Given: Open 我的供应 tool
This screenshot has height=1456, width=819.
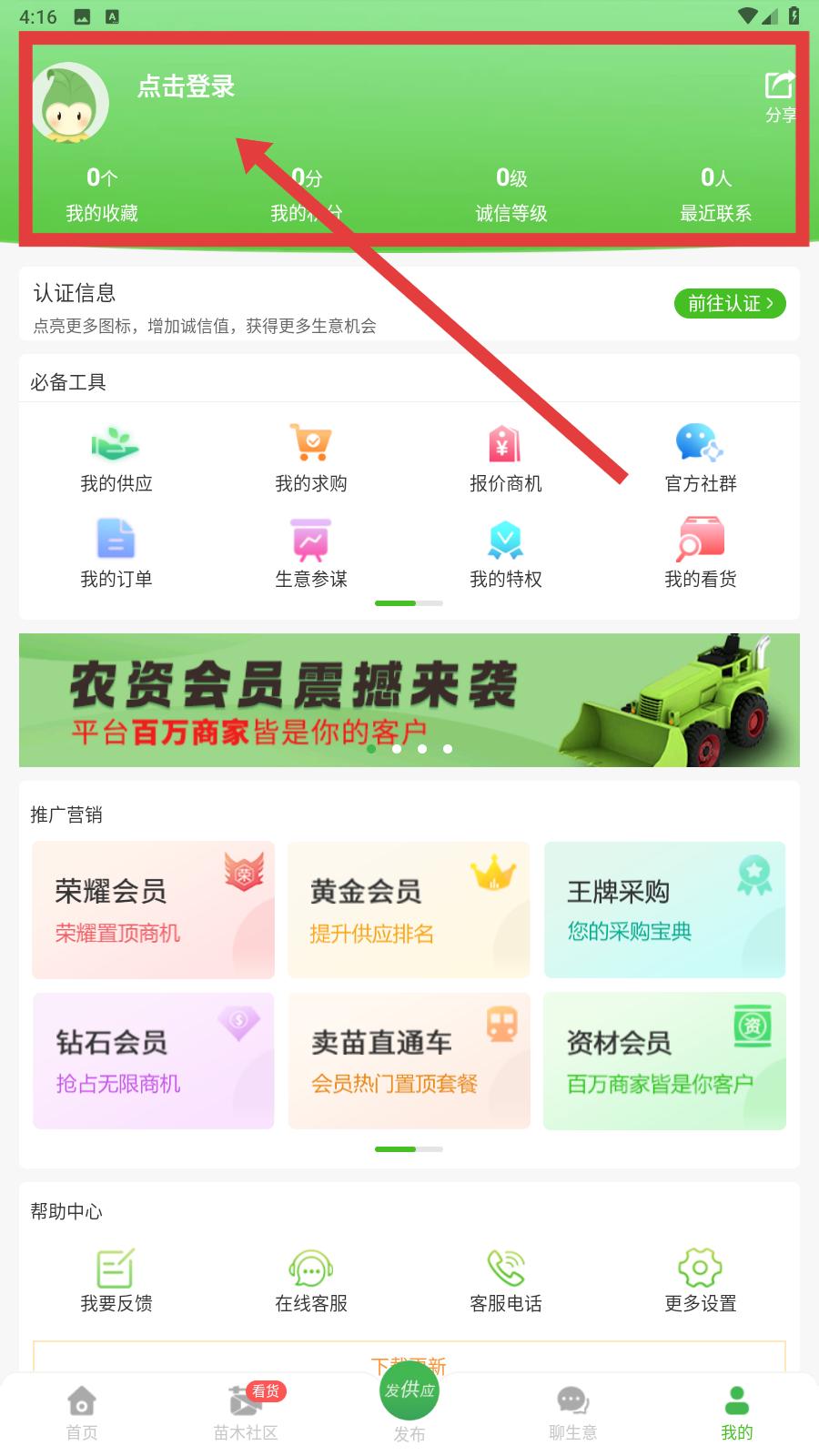Looking at the screenshot, I should click(x=116, y=458).
